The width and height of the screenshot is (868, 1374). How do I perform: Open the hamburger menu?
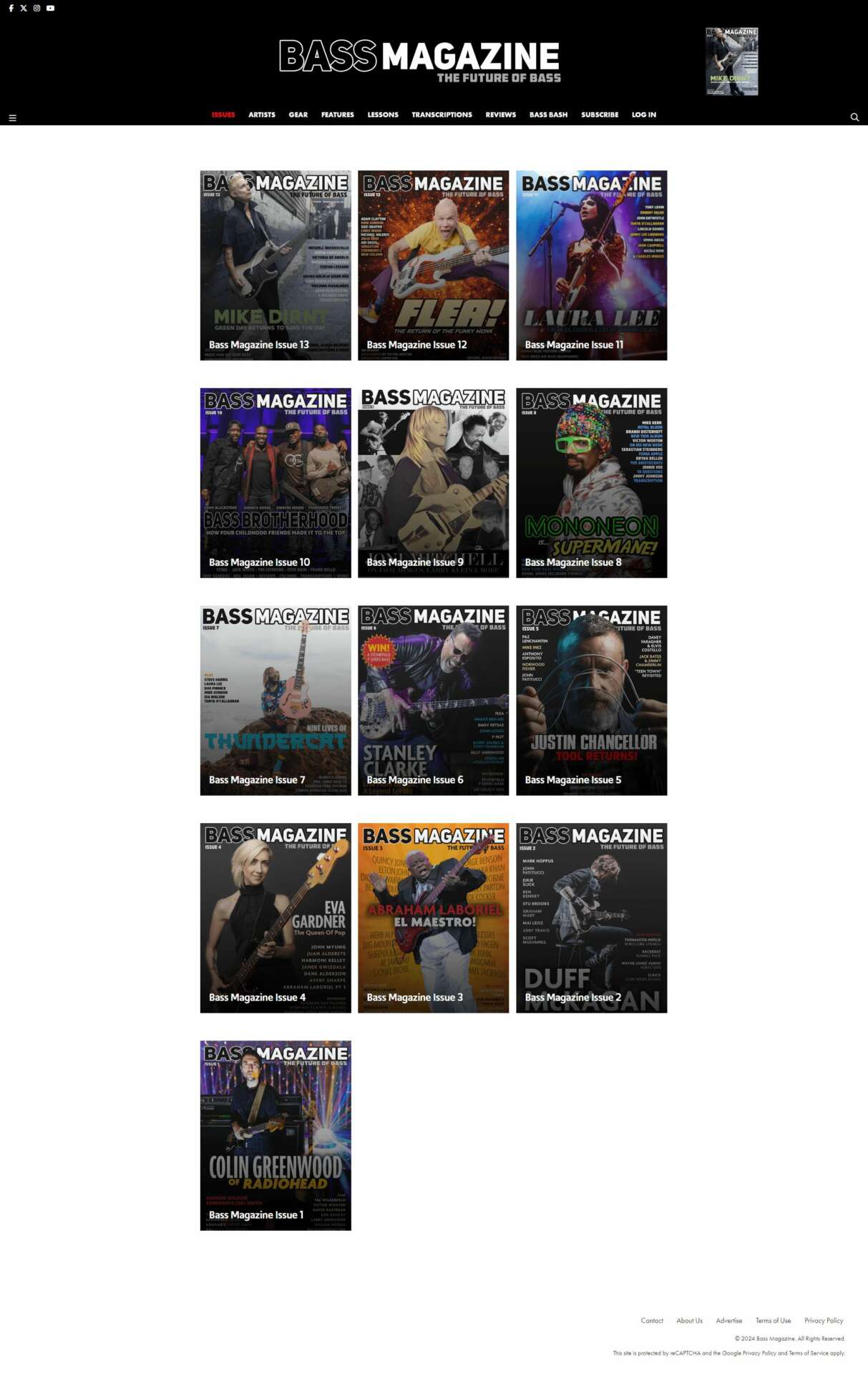click(12, 118)
